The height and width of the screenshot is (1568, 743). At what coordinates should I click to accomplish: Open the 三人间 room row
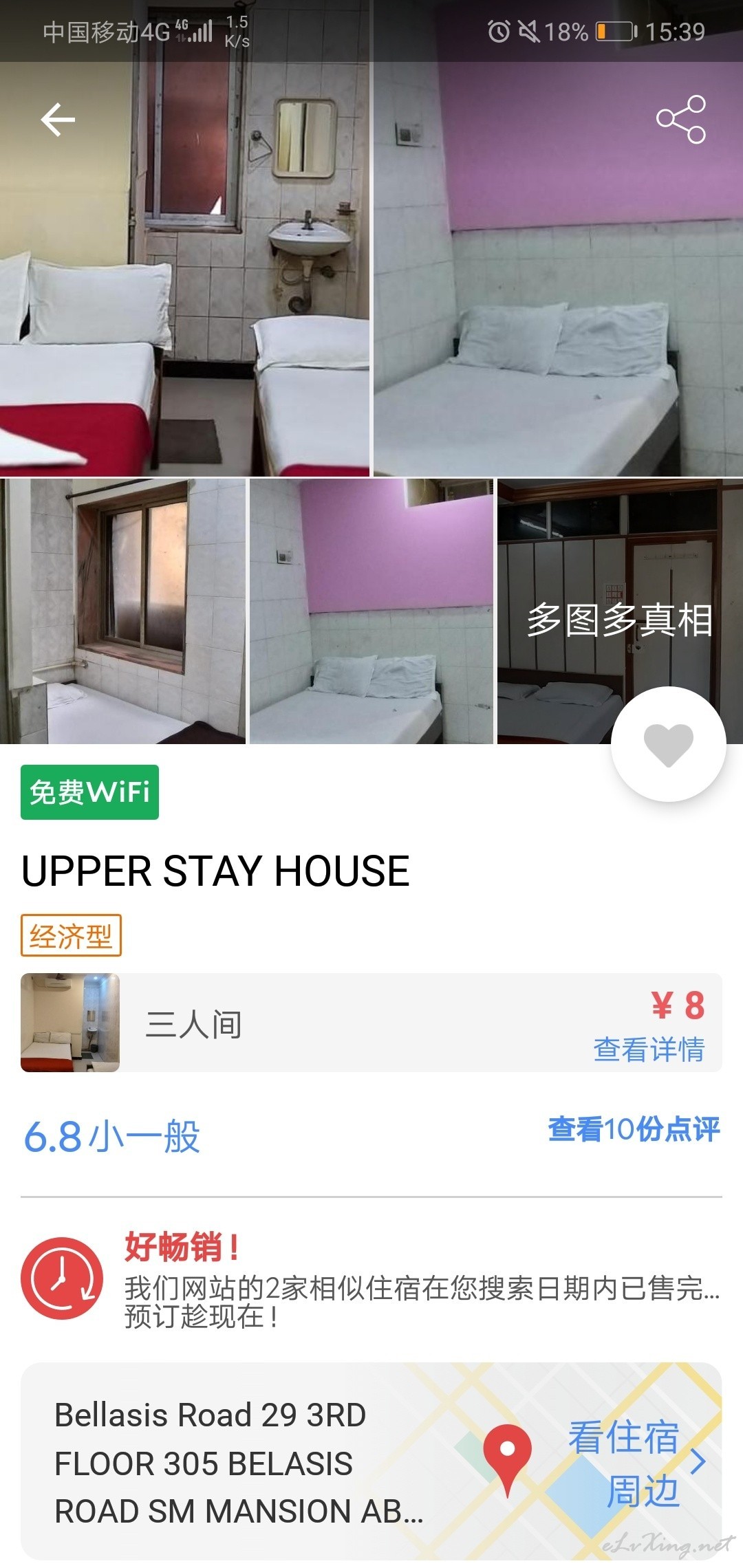(371, 1023)
